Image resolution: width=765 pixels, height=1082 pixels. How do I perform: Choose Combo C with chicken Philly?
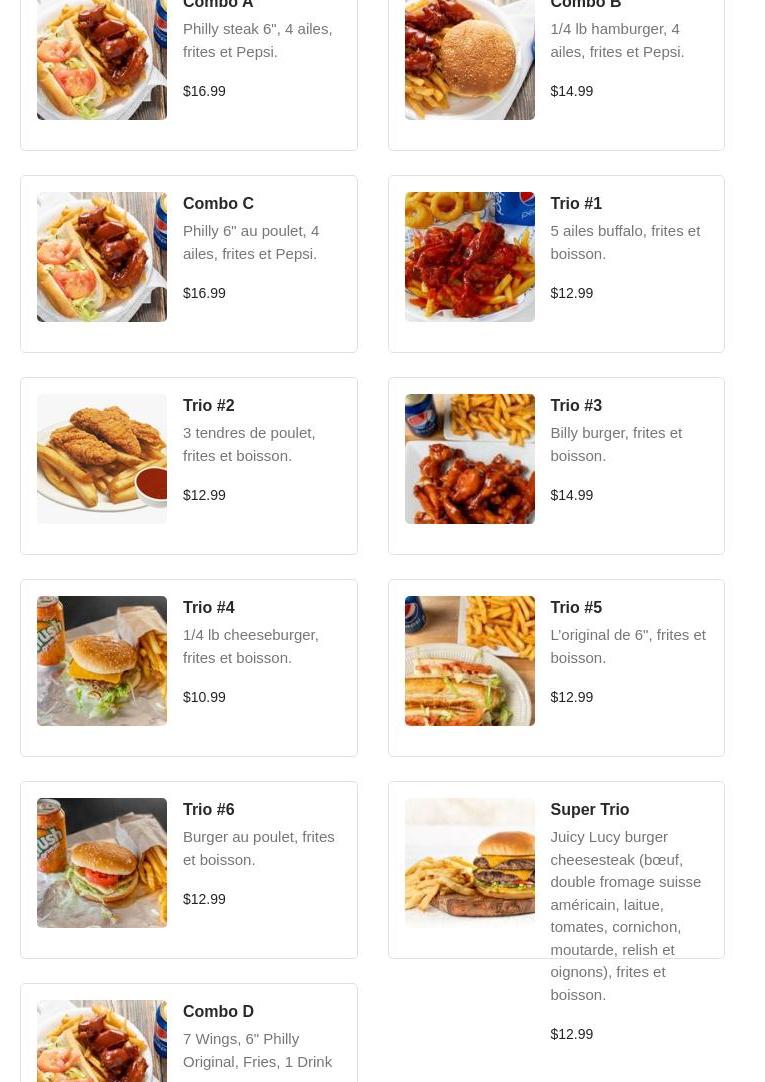click(188, 264)
